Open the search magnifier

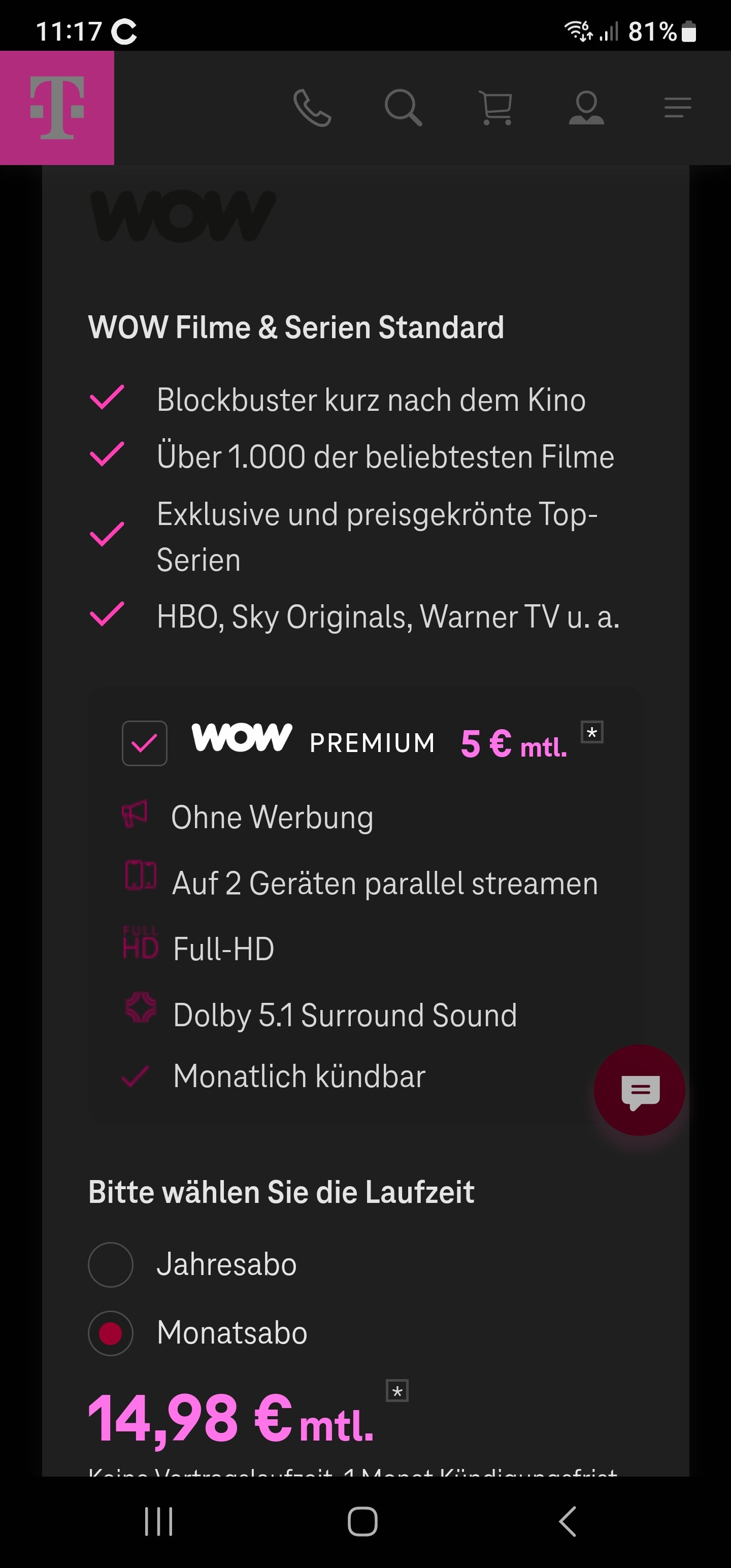pos(404,108)
